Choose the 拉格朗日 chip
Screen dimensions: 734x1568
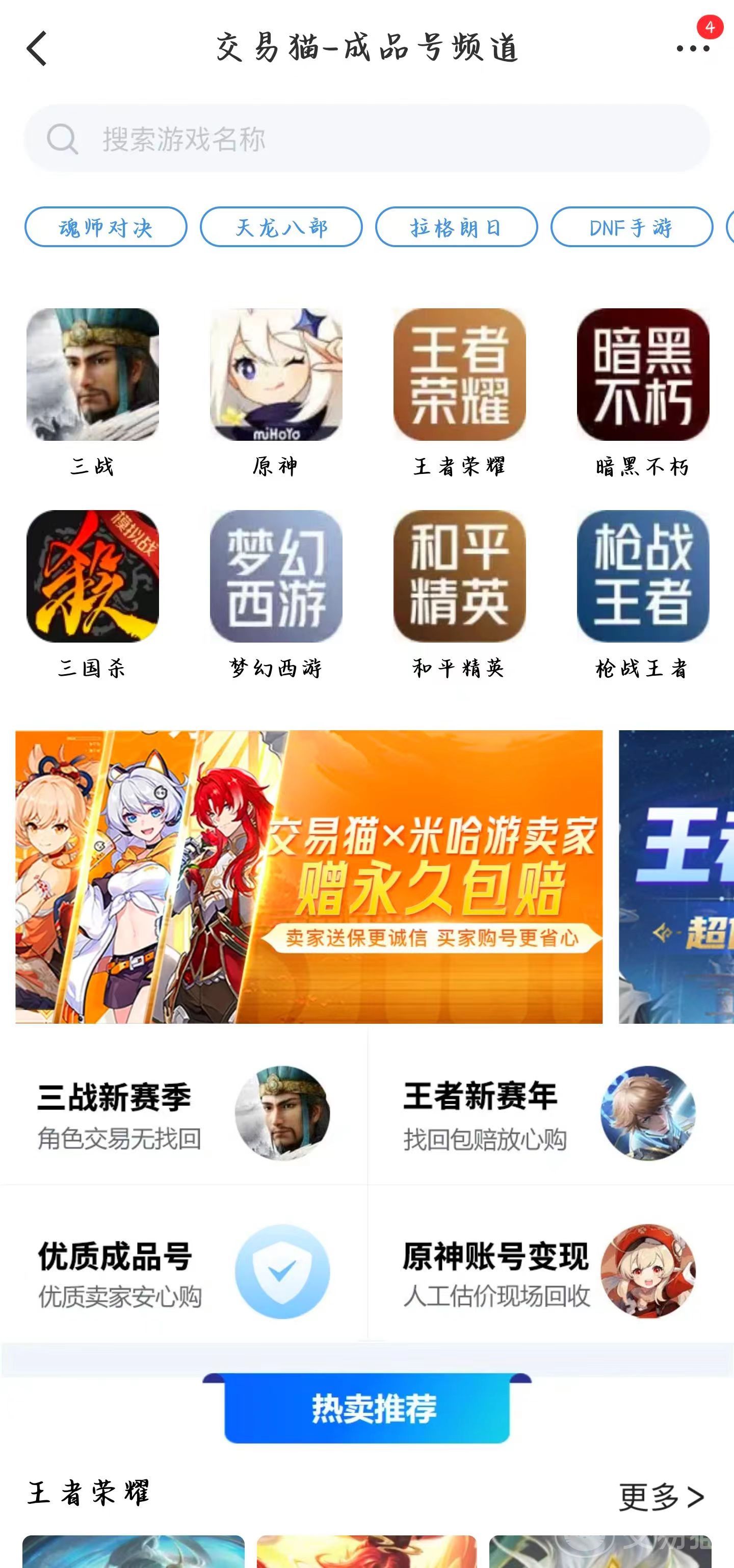tap(456, 227)
